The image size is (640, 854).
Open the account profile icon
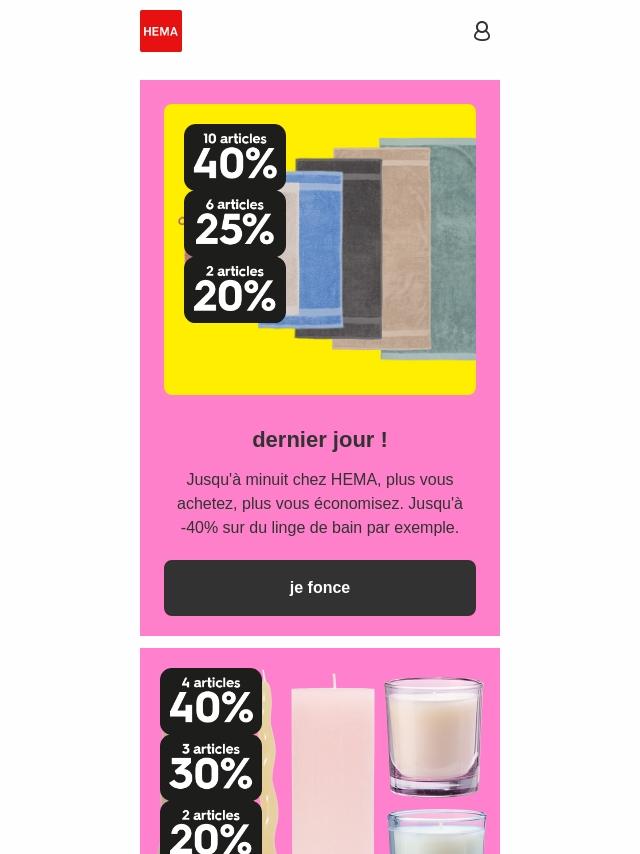pos(482,31)
